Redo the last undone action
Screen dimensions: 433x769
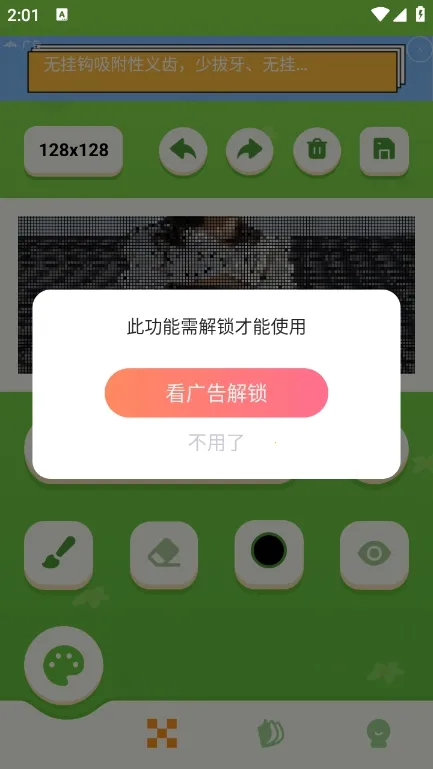pos(250,150)
